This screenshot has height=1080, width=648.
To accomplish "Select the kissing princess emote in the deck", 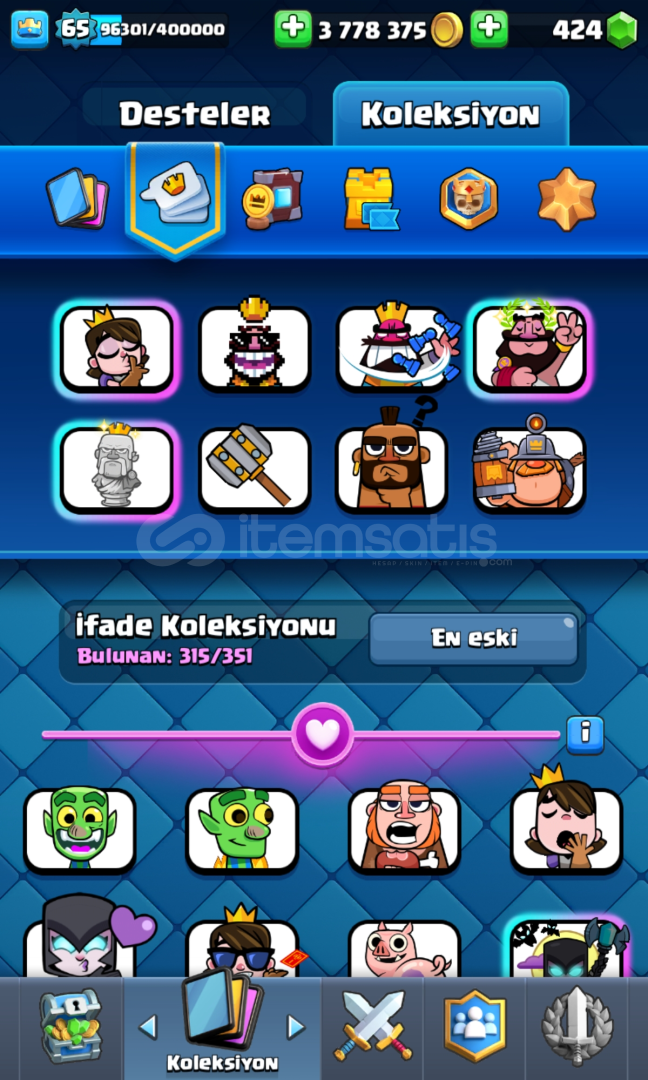I will click(117, 348).
